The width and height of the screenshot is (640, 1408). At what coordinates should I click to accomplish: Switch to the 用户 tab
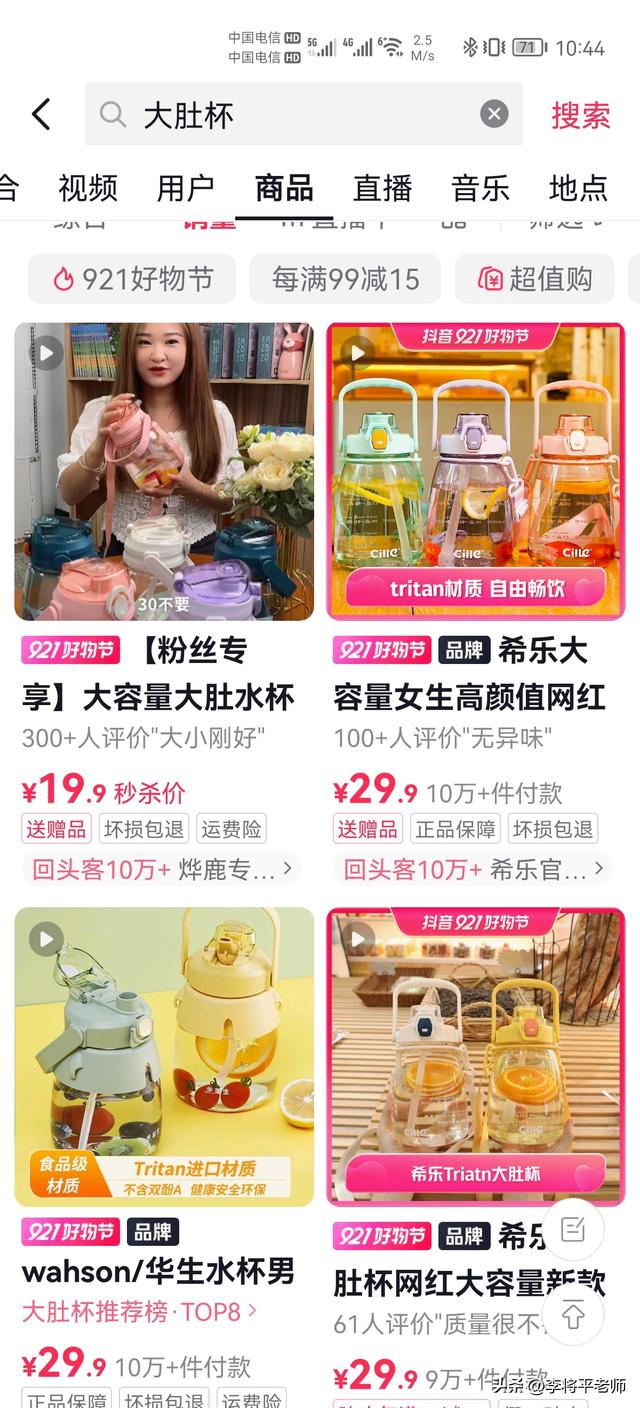point(186,188)
